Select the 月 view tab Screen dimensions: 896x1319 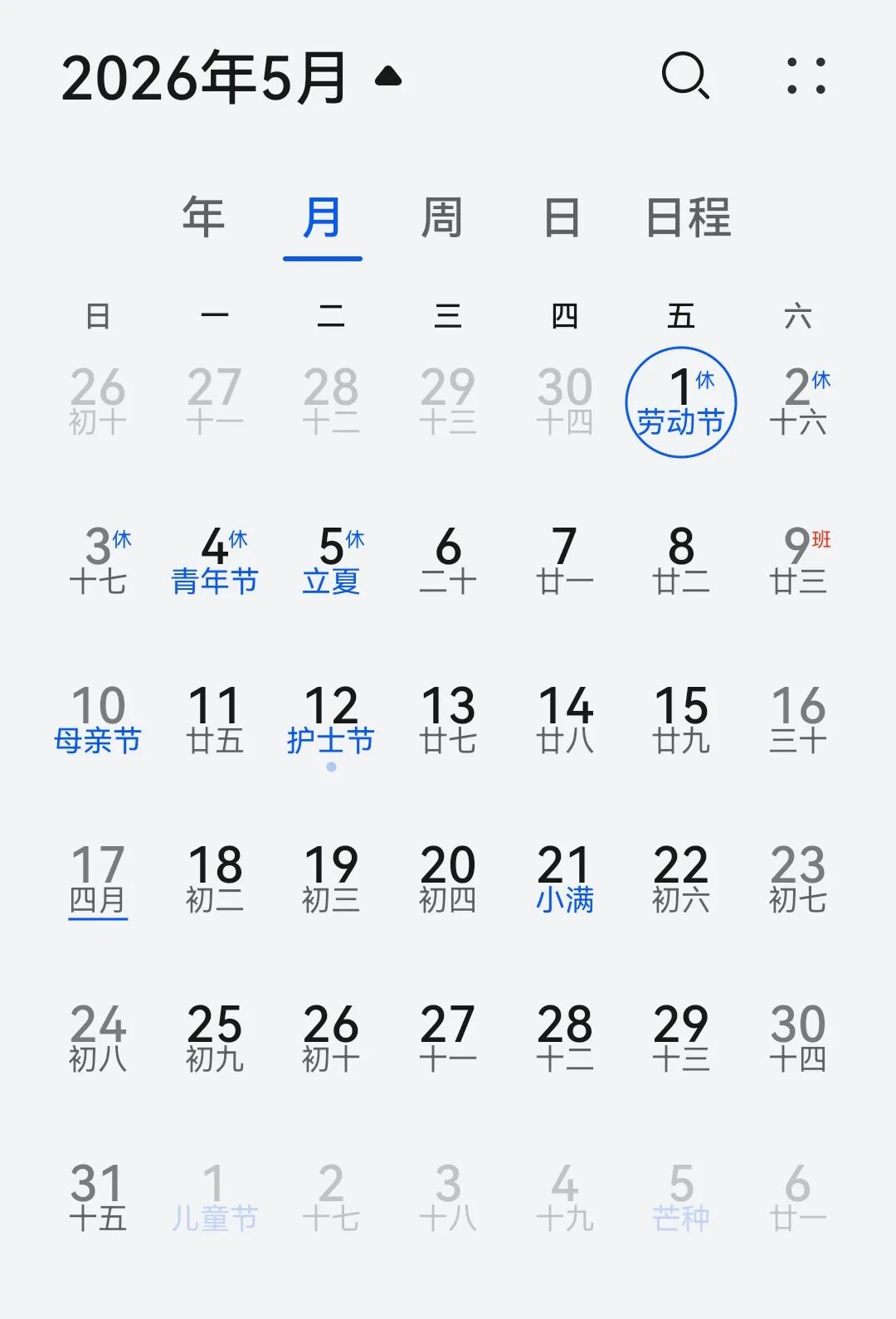point(322,218)
